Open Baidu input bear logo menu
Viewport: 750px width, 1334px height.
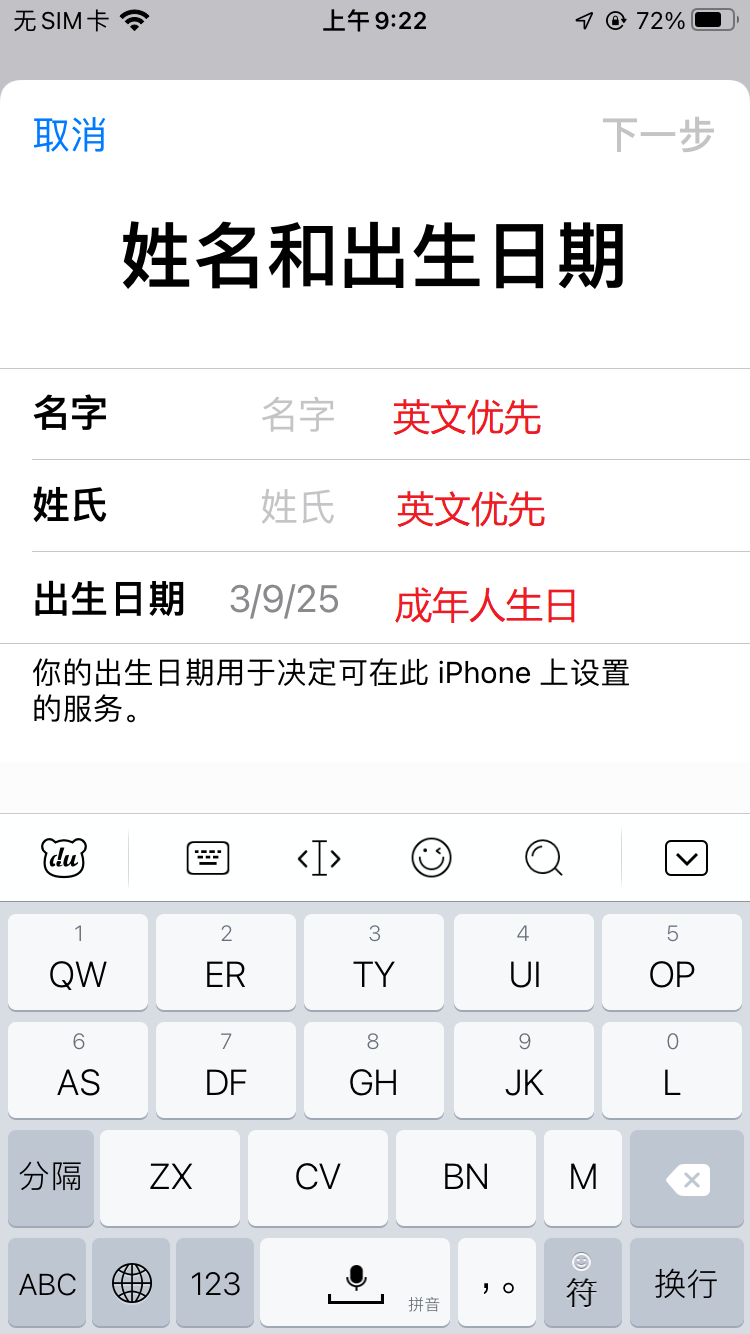click(64, 858)
